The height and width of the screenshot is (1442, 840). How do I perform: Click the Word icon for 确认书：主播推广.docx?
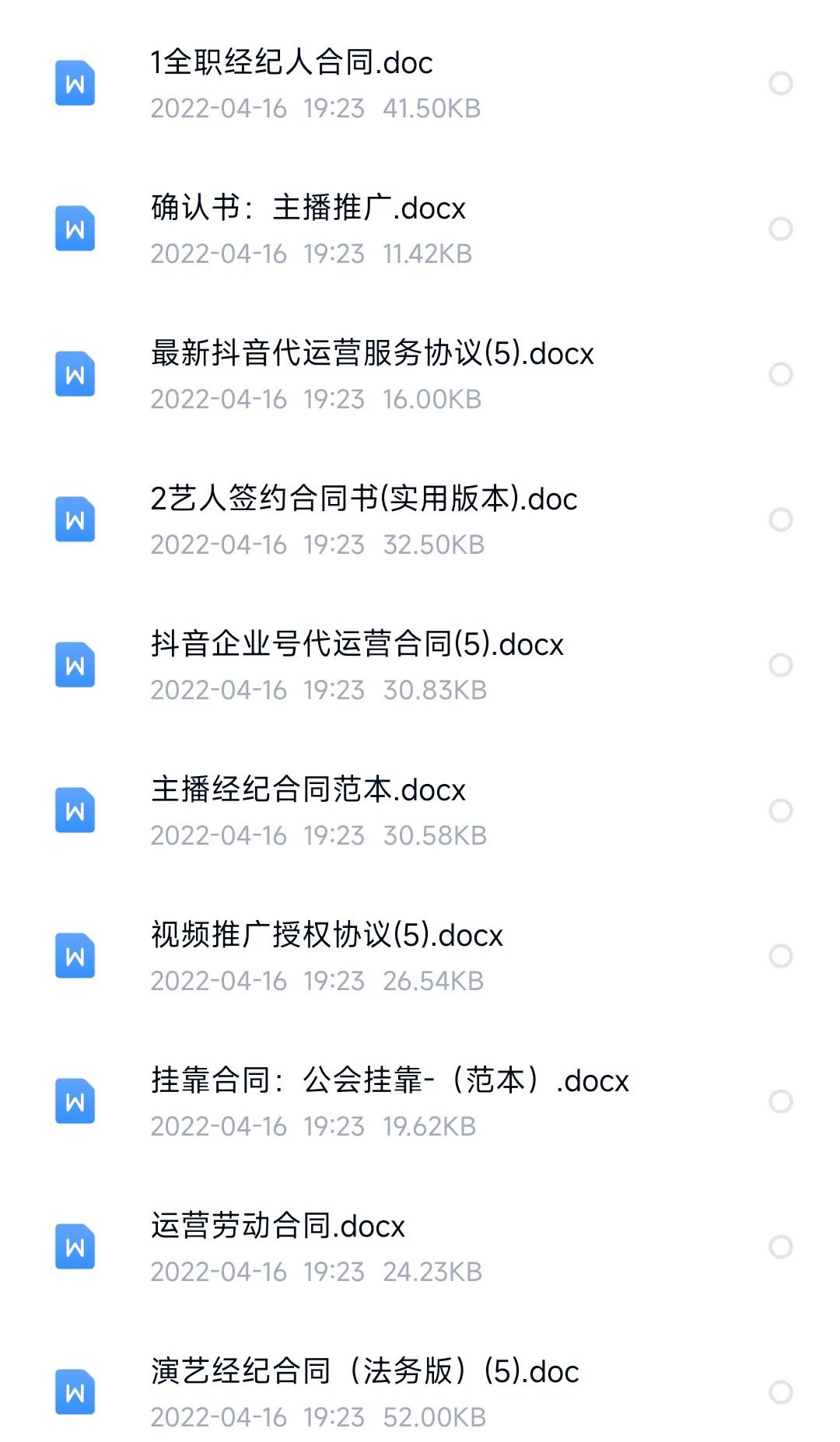pyautogui.click(x=74, y=228)
